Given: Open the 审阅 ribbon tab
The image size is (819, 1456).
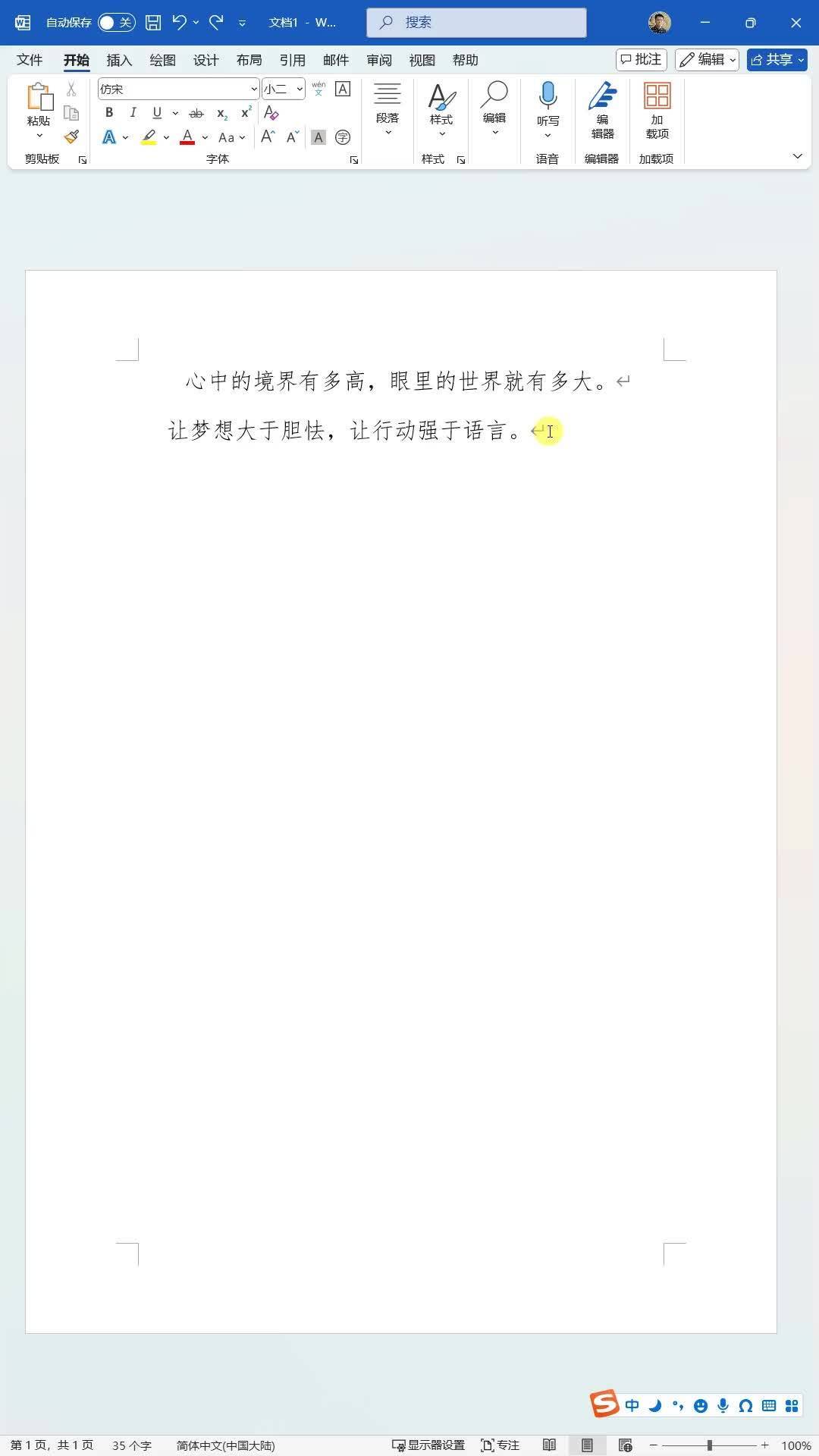Looking at the screenshot, I should [x=378, y=60].
